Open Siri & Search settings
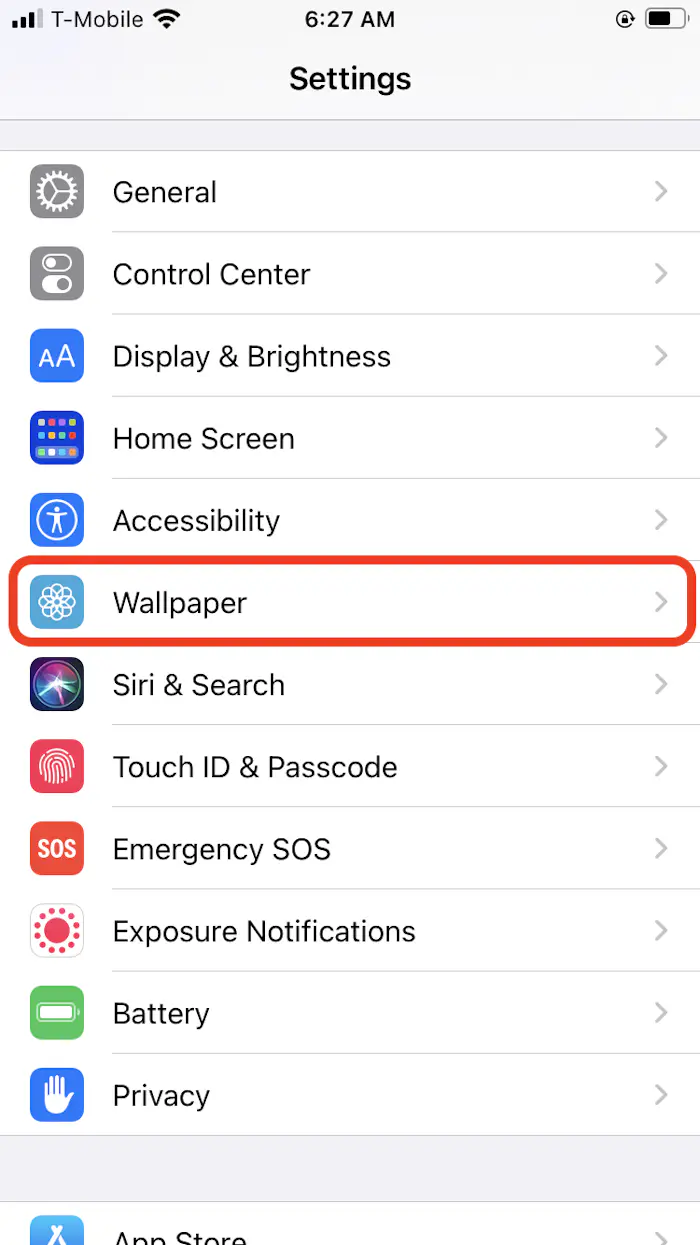This screenshot has width=700, height=1245. point(350,685)
